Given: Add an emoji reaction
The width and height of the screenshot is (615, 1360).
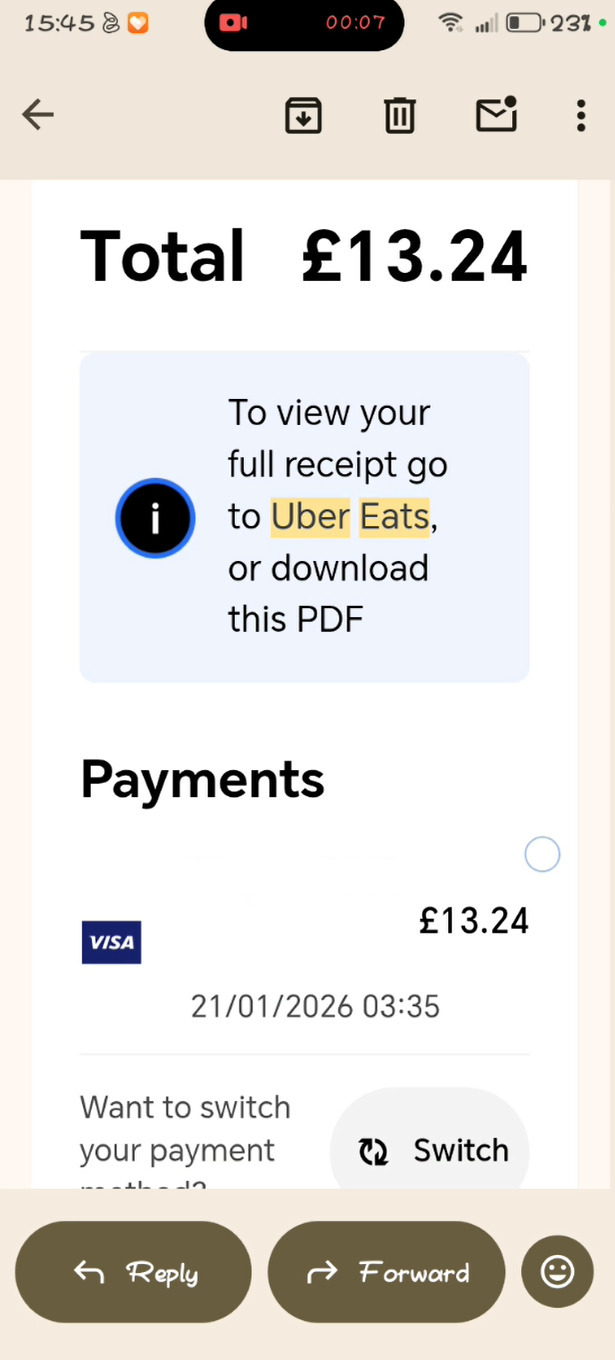Looking at the screenshot, I should coord(558,1271).
